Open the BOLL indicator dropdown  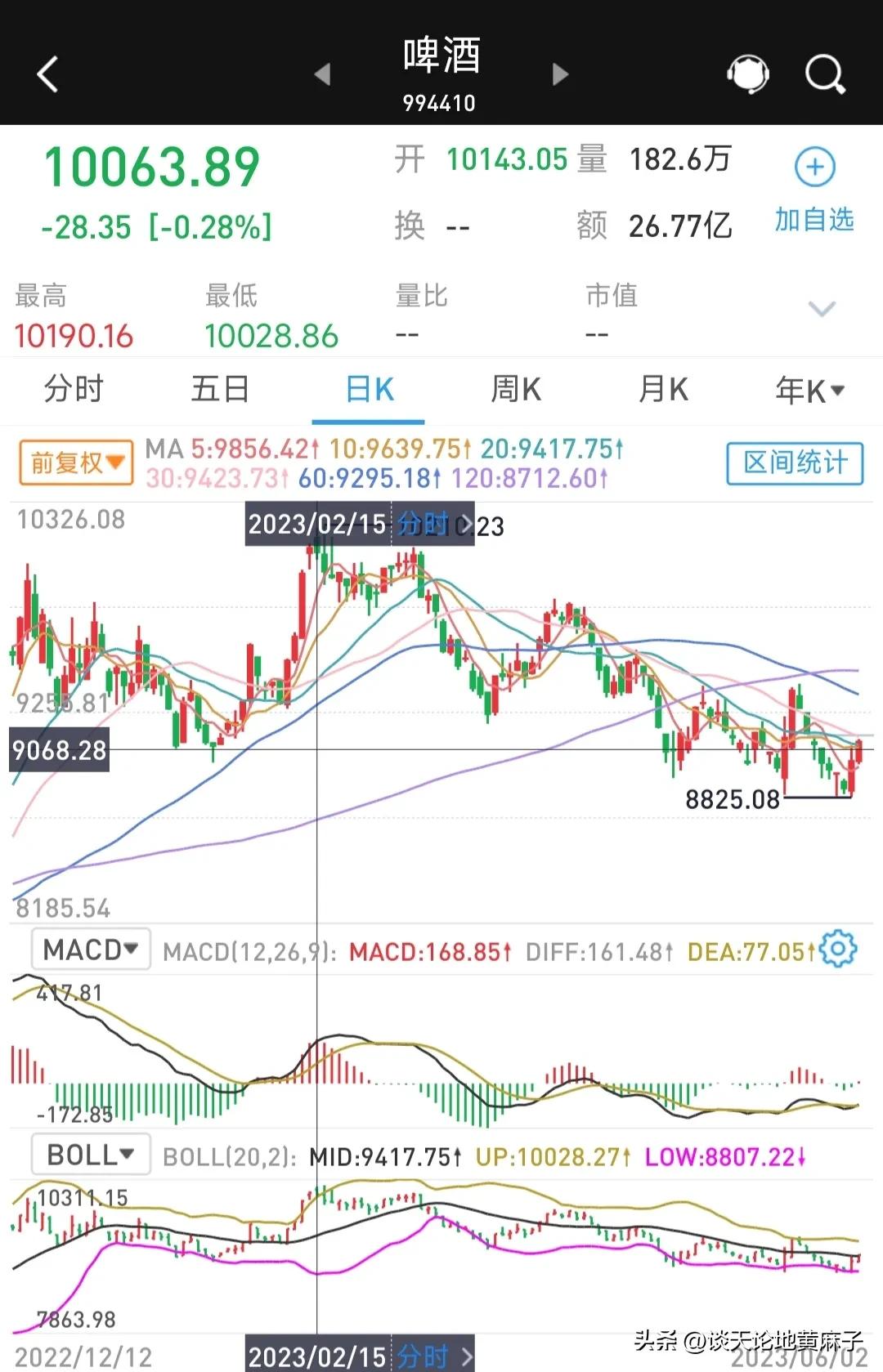[x=91, y=1155]
